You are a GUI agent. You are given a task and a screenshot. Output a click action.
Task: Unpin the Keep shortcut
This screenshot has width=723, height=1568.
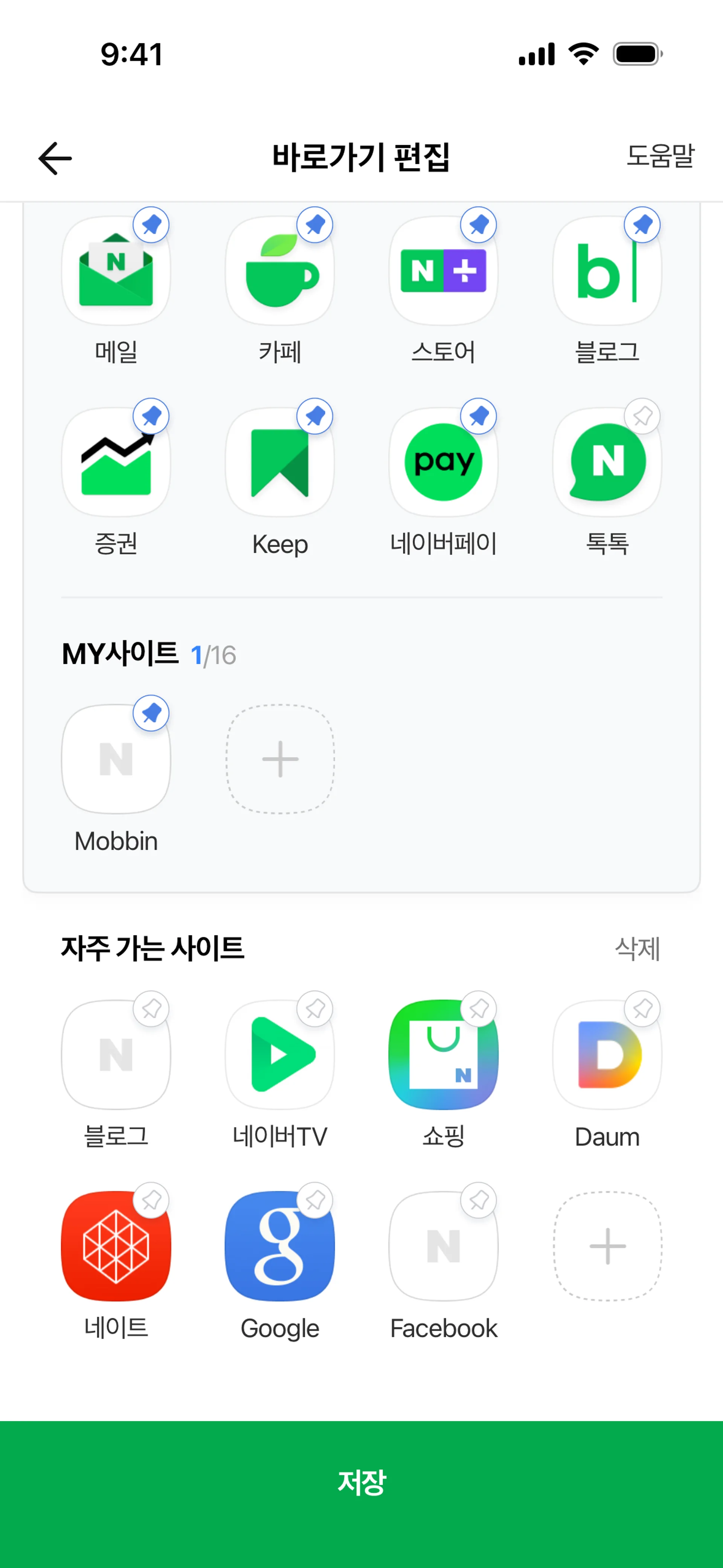pos(315,416)
